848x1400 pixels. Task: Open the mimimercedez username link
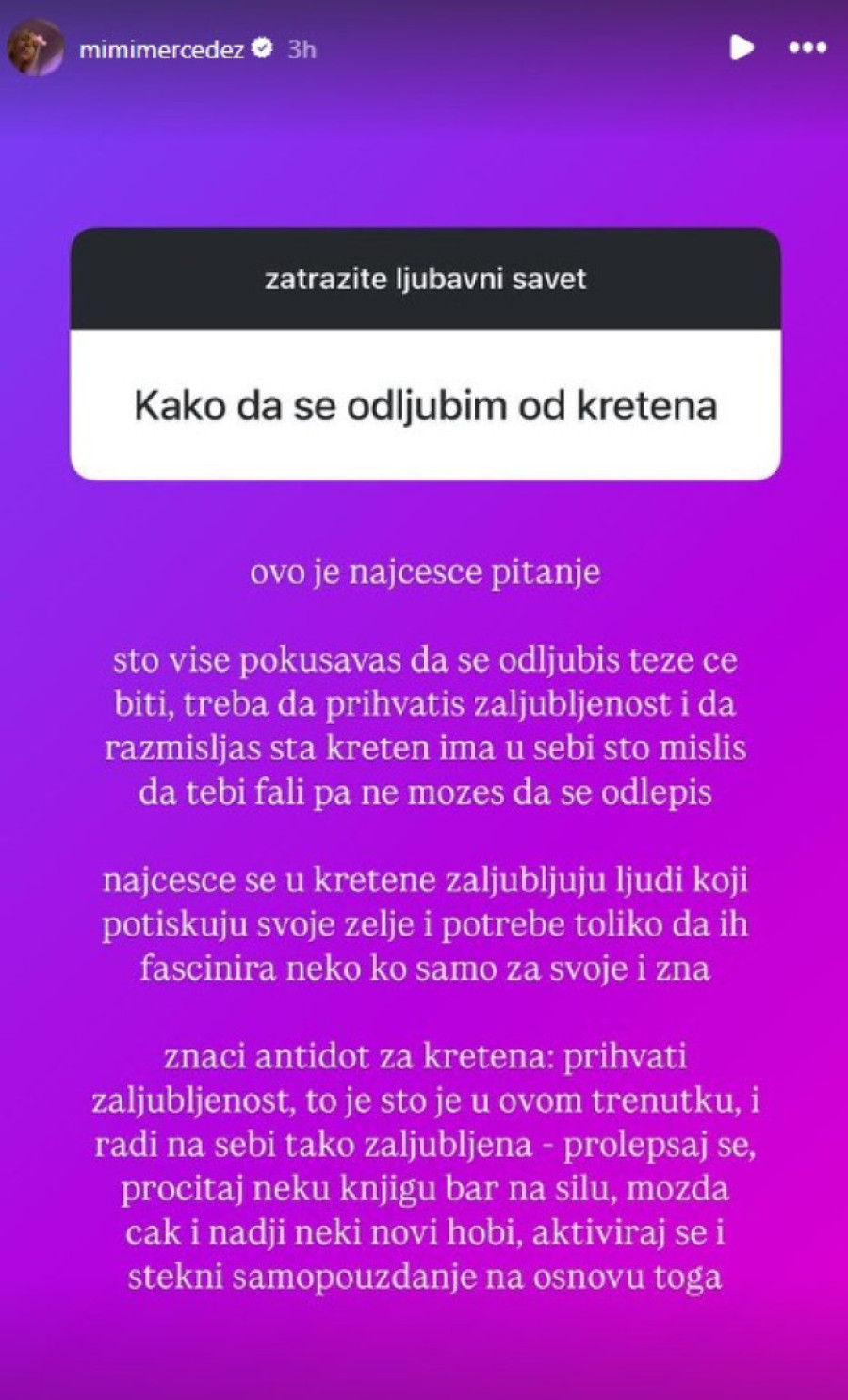coord(161,49)
